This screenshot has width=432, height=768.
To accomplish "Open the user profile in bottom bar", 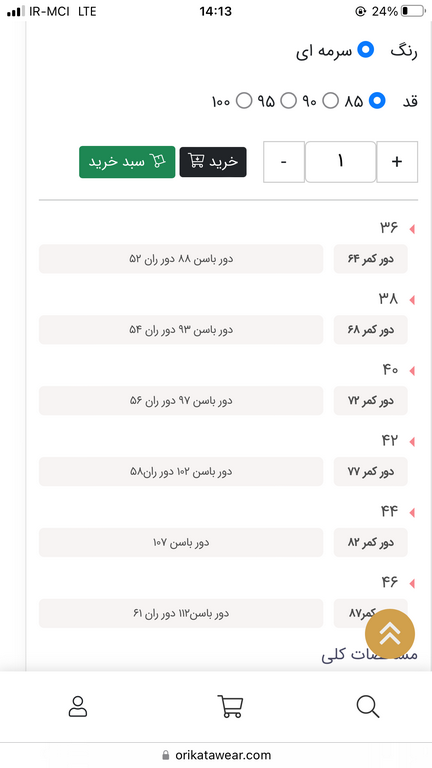I will click(78, 707).
